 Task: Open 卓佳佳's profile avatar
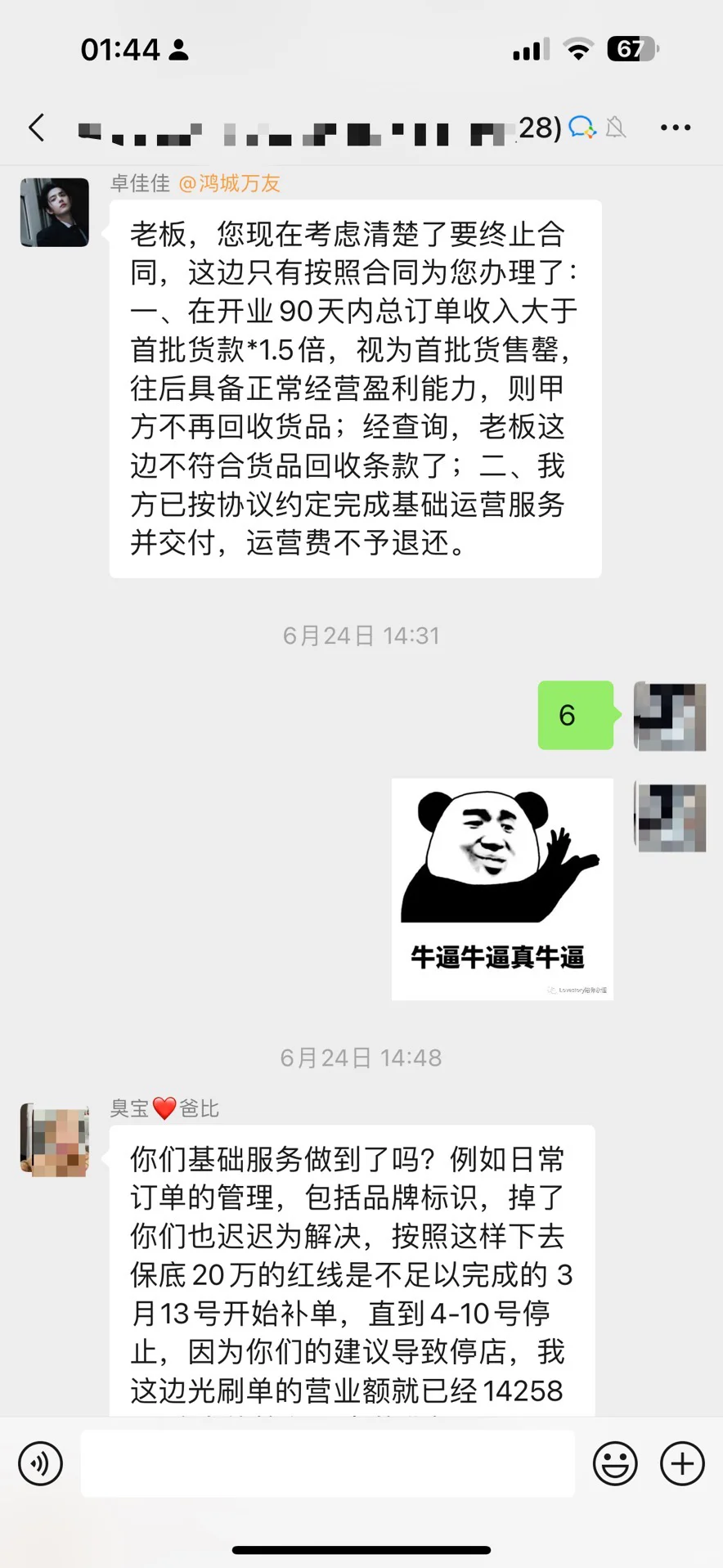[55, 213]
